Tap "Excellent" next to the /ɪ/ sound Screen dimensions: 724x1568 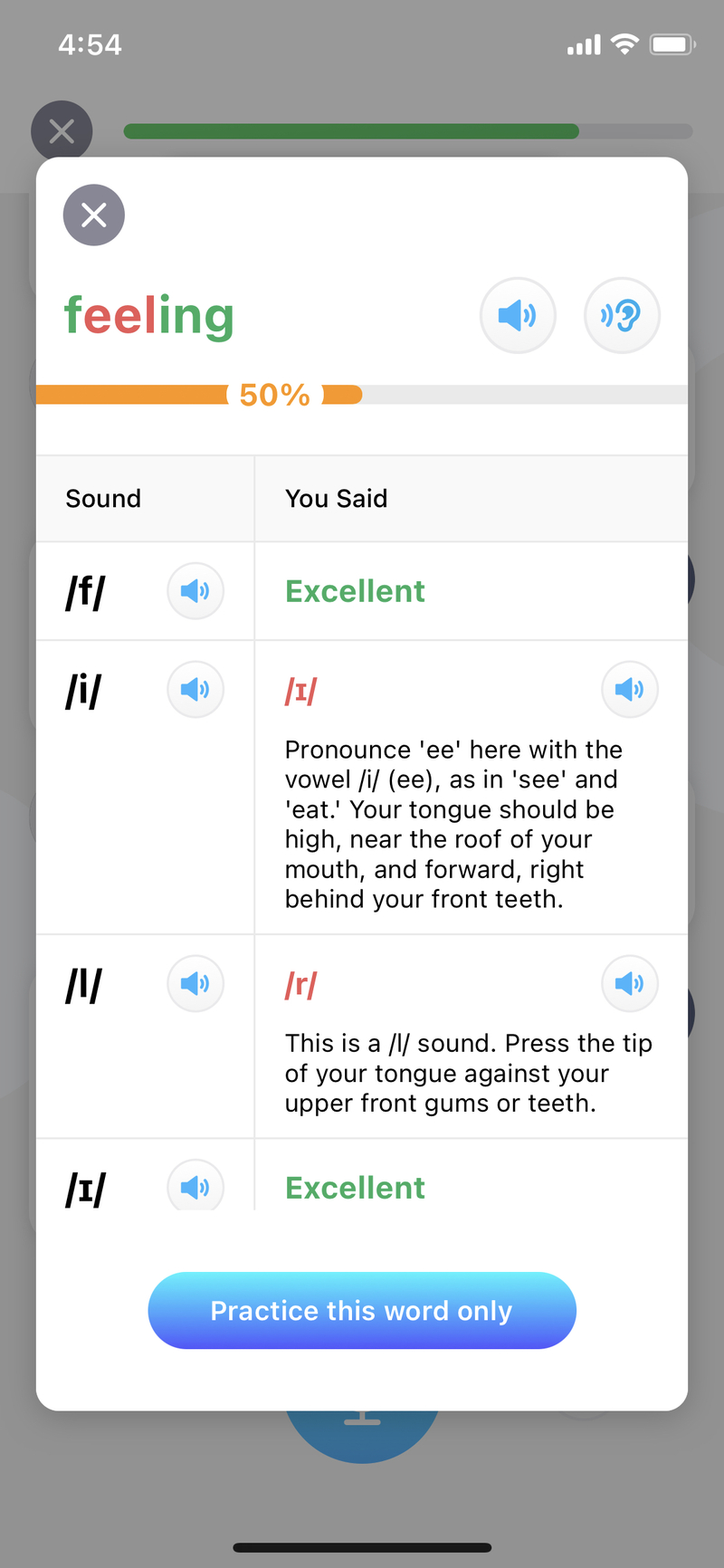tap(355, 1187)
